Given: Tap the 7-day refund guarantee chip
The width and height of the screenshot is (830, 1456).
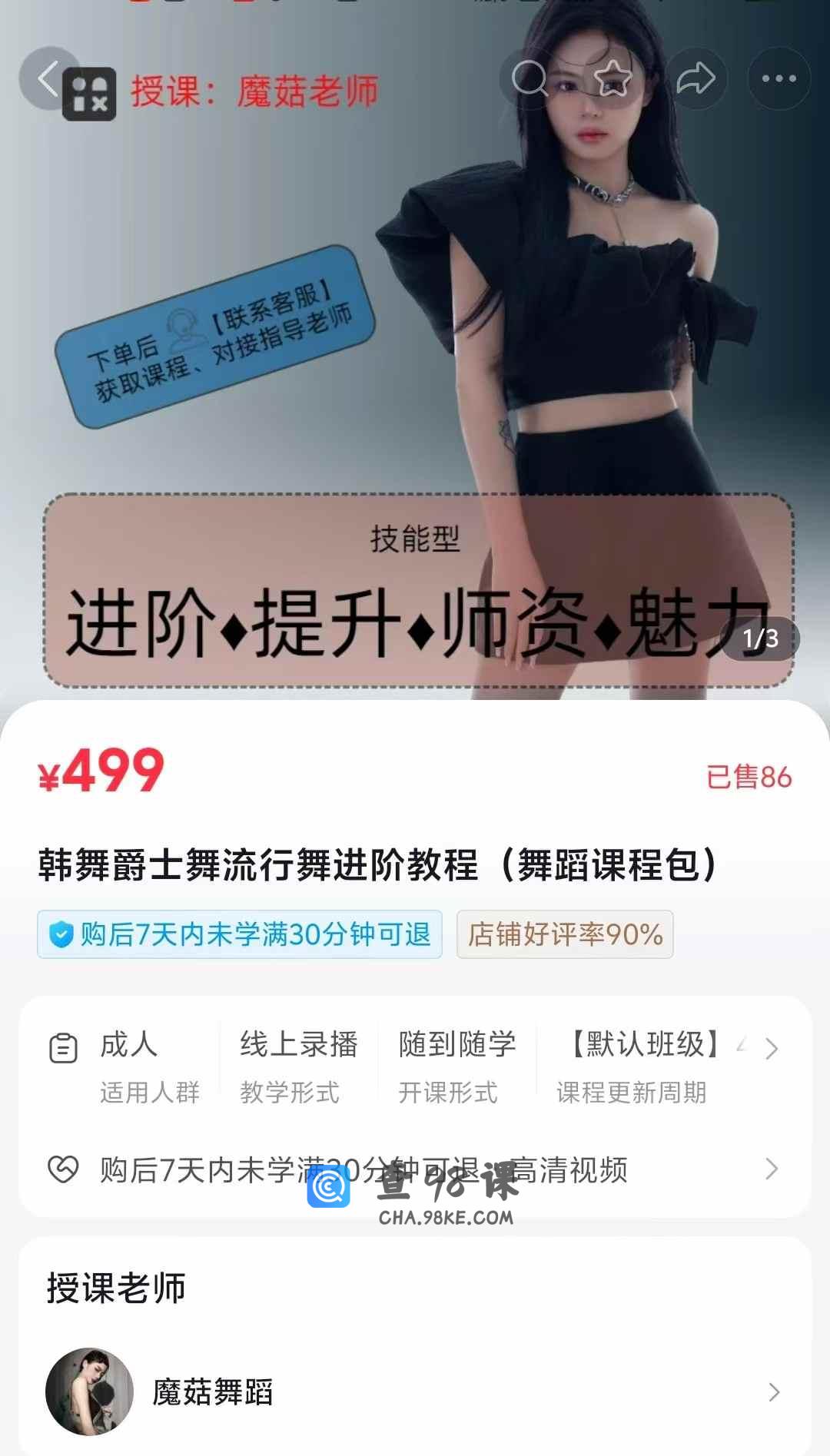Looking at the screenshot, I should [240, 934].
